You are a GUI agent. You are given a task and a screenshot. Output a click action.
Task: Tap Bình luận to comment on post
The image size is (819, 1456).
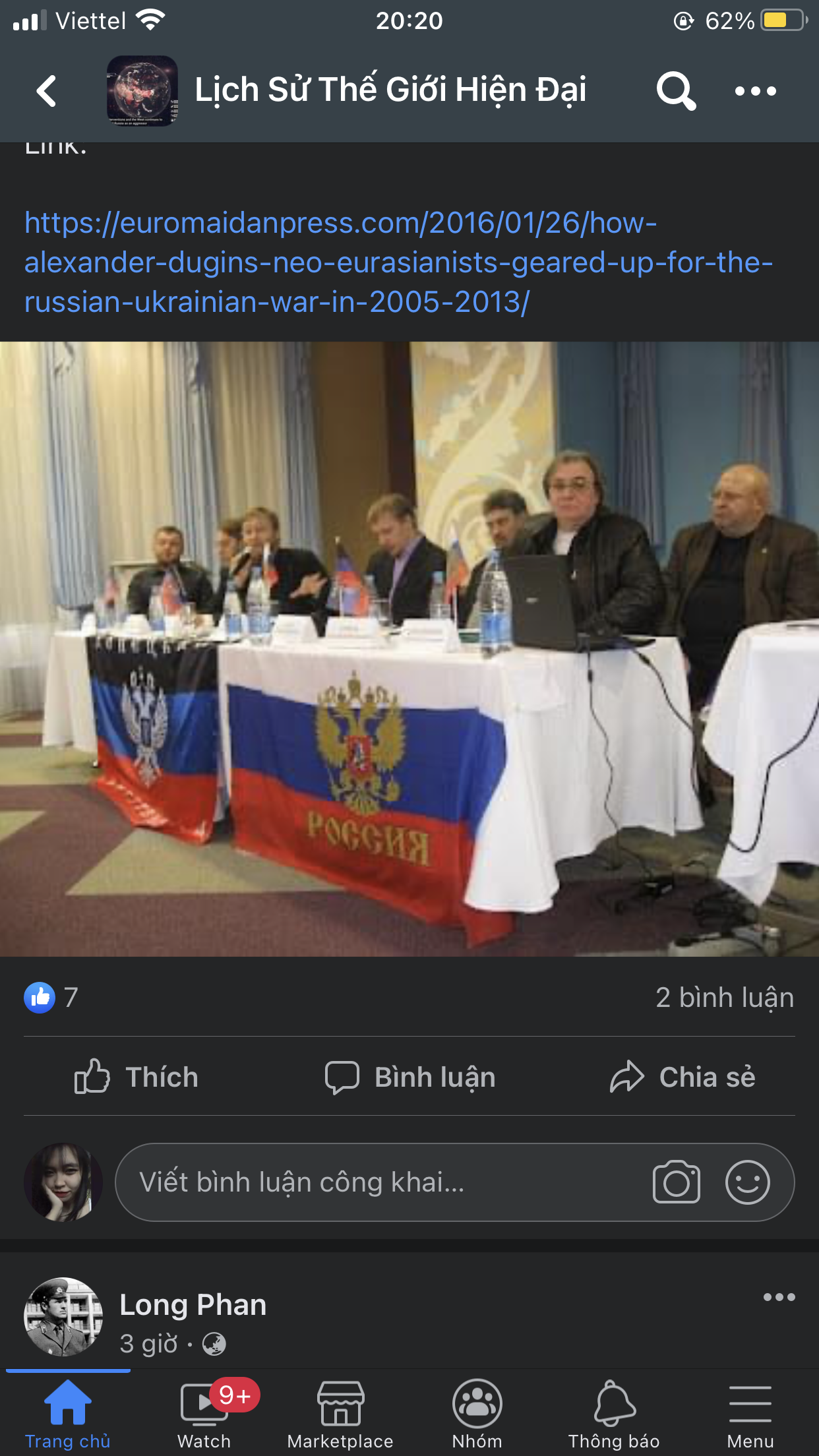409,1077
